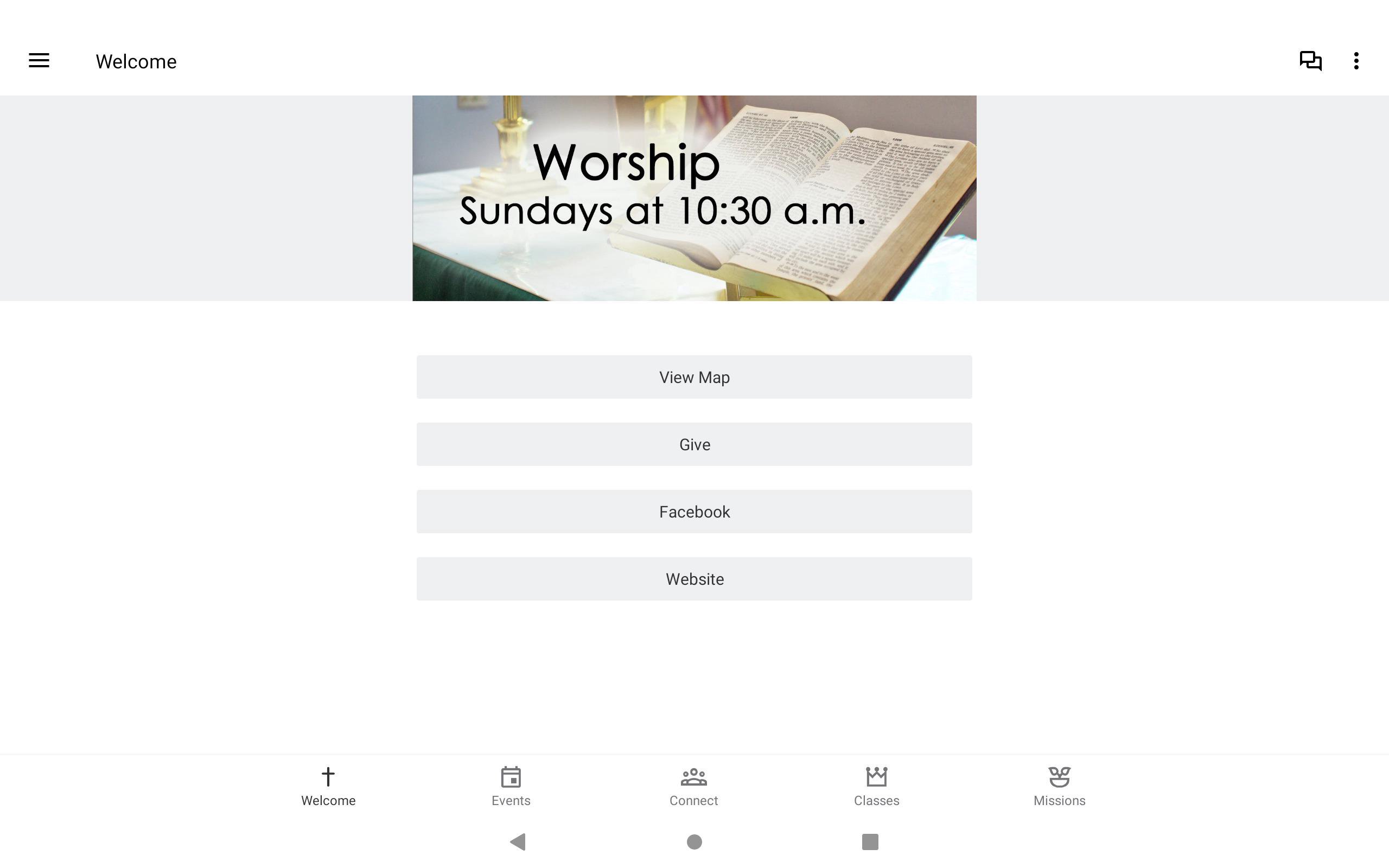
Task: Open the church Website button
Action: coord(694,579)
